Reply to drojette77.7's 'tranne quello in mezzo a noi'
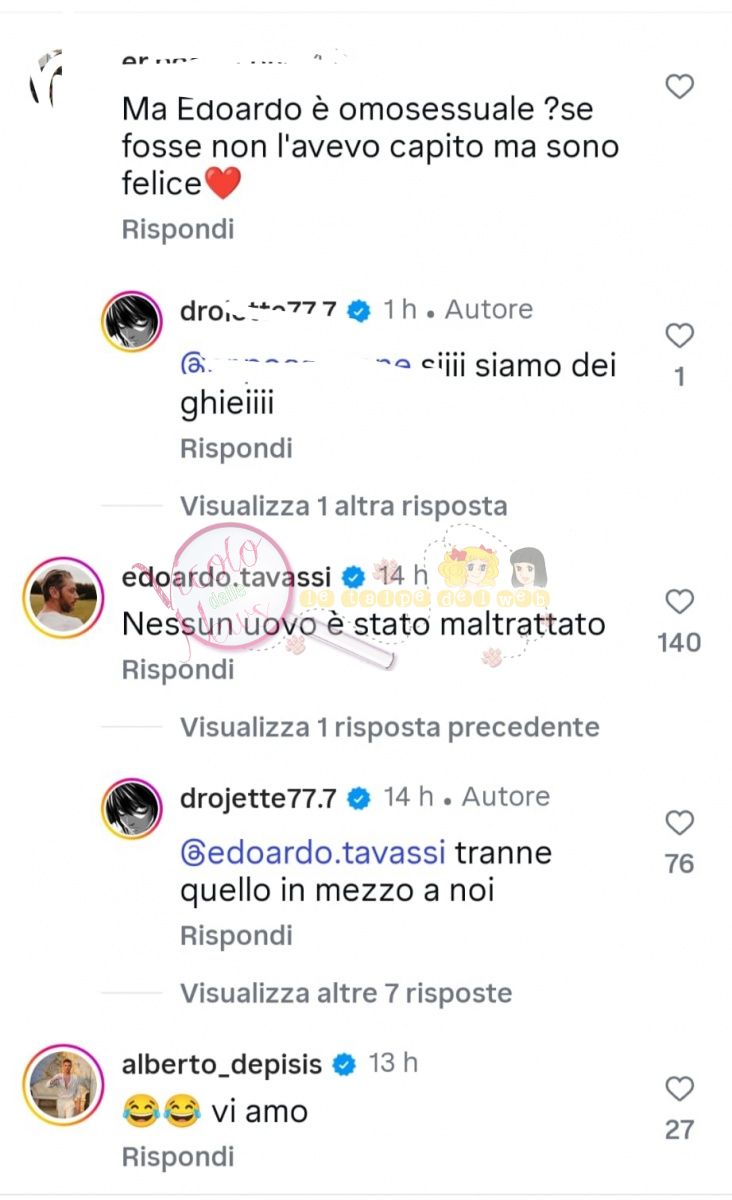Screen dimensions: 732x1200 click(x=236, y=936)
